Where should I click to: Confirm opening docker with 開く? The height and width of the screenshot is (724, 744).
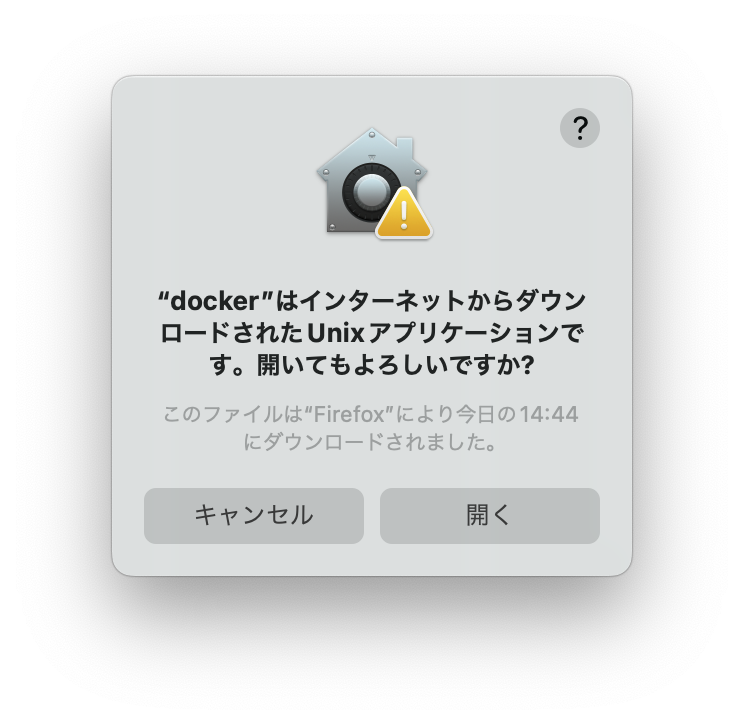[490, 515]
